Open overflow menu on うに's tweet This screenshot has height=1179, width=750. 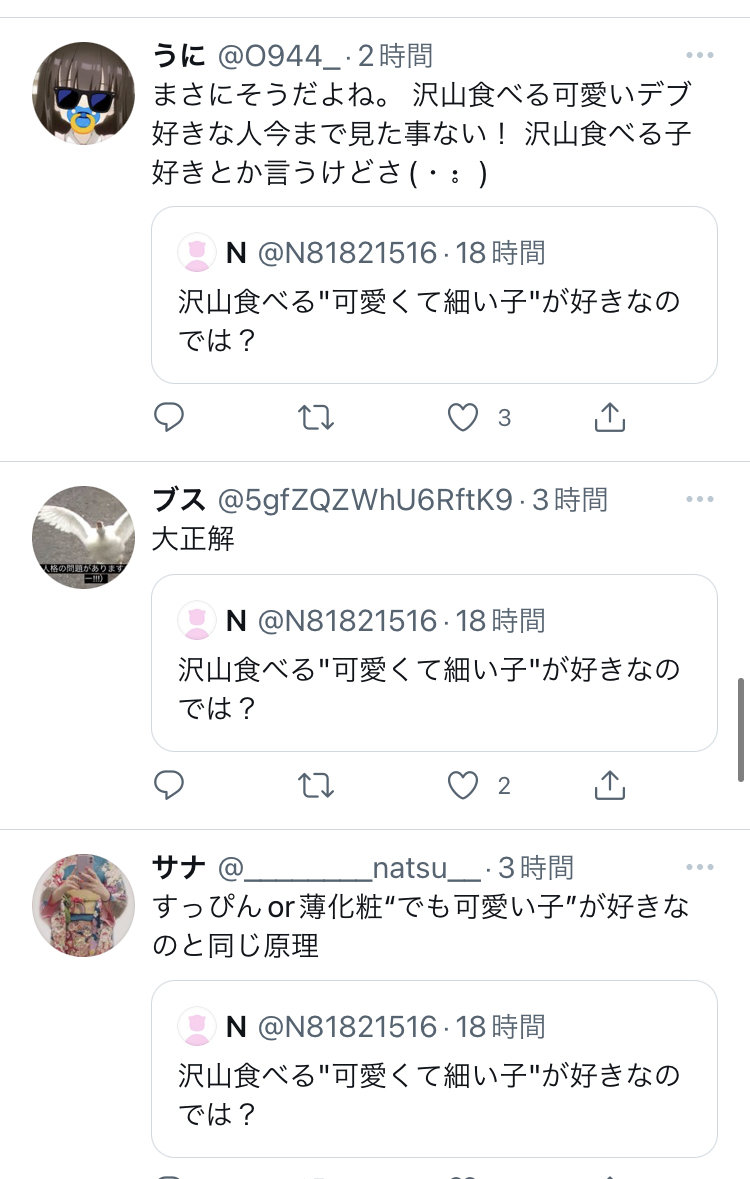pyautogui.click(x=700, y=55)
